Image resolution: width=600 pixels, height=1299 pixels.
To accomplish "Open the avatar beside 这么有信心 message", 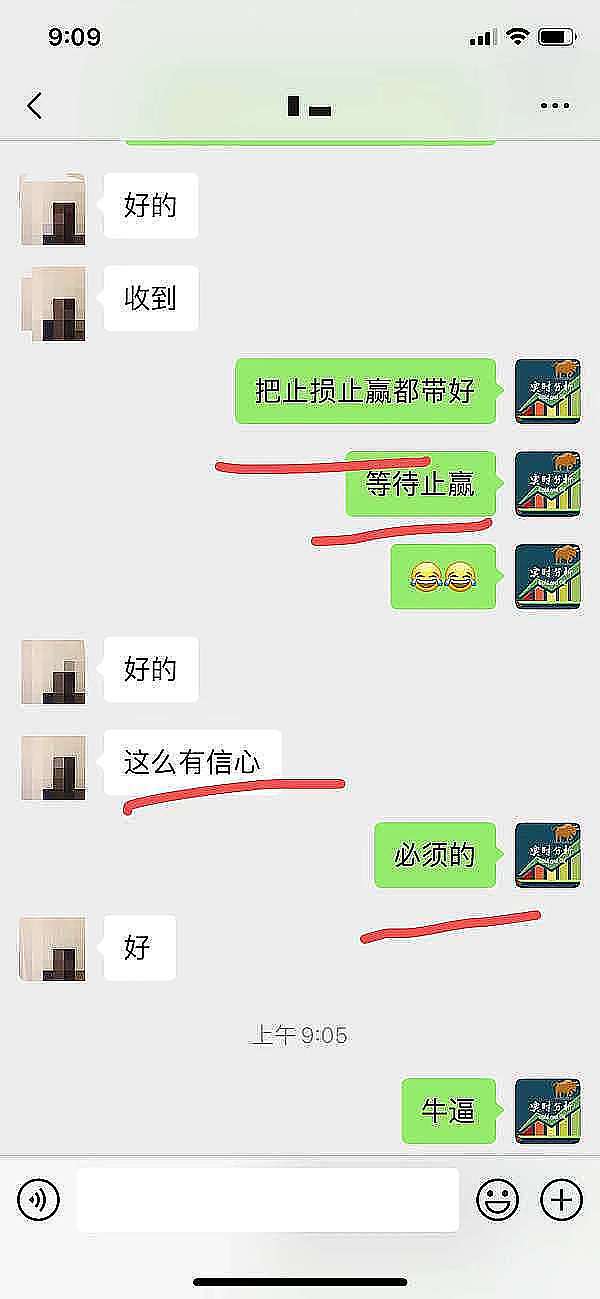I will point(53,767).
